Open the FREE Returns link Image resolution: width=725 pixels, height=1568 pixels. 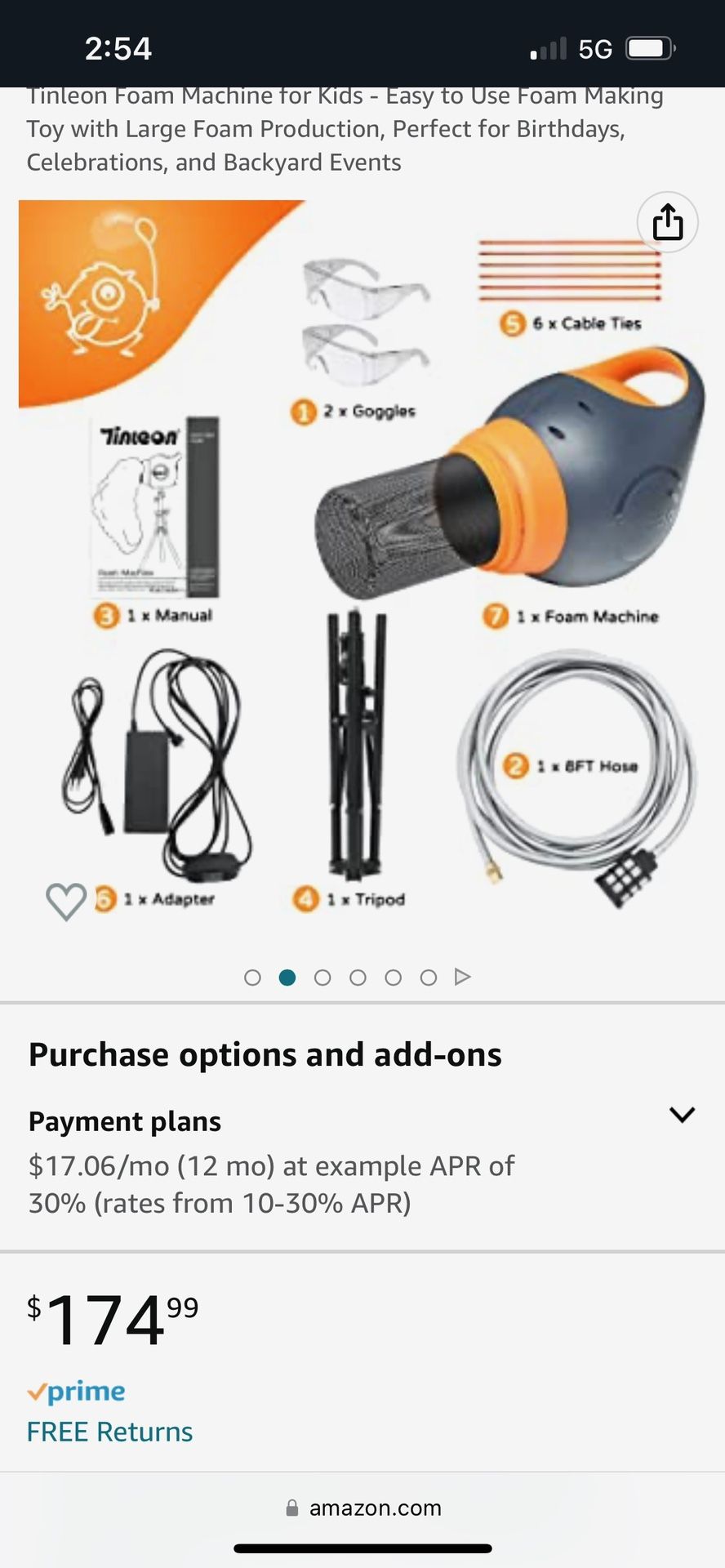(109, 1432)
